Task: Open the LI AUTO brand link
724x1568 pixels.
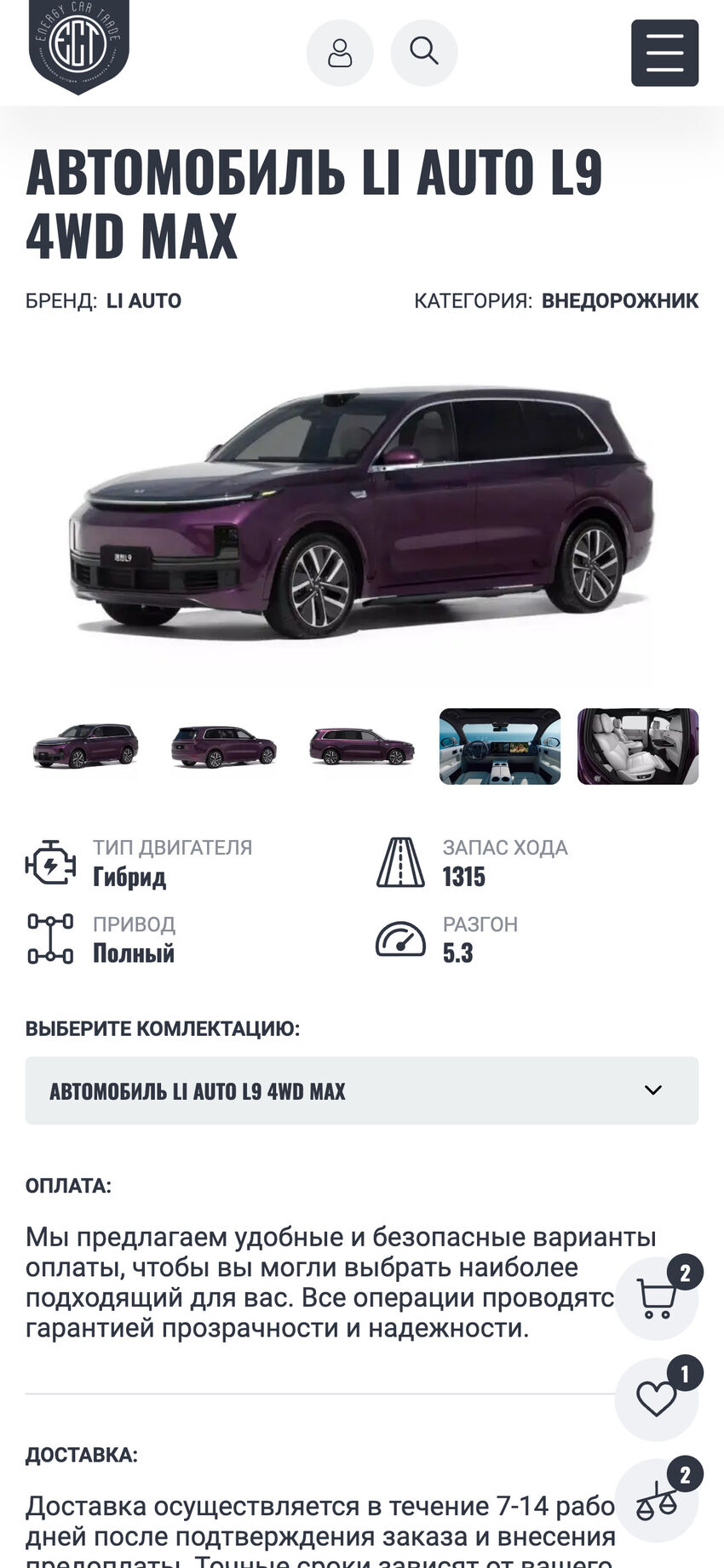Action: (143, 300)
